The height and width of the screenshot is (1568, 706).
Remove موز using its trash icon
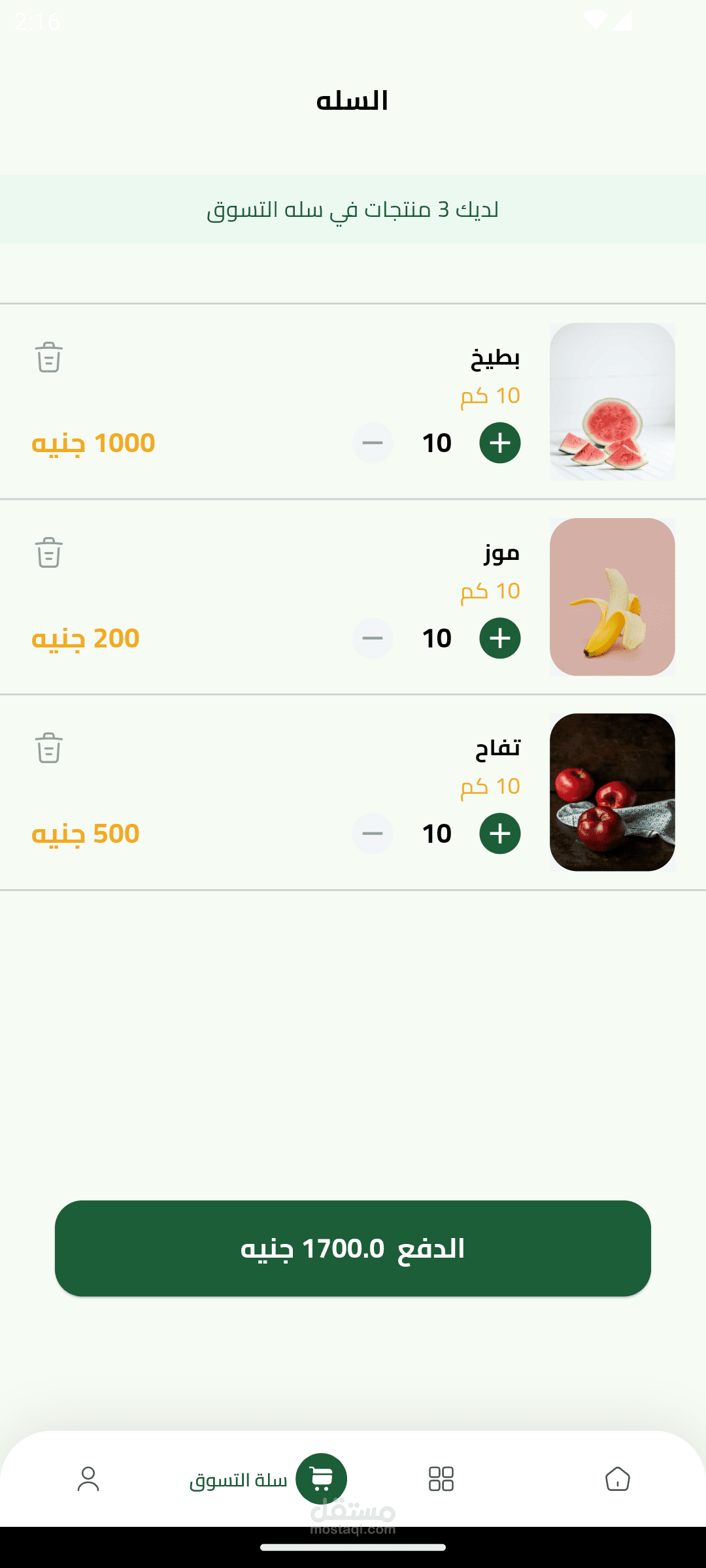click(x=49, y=553)
